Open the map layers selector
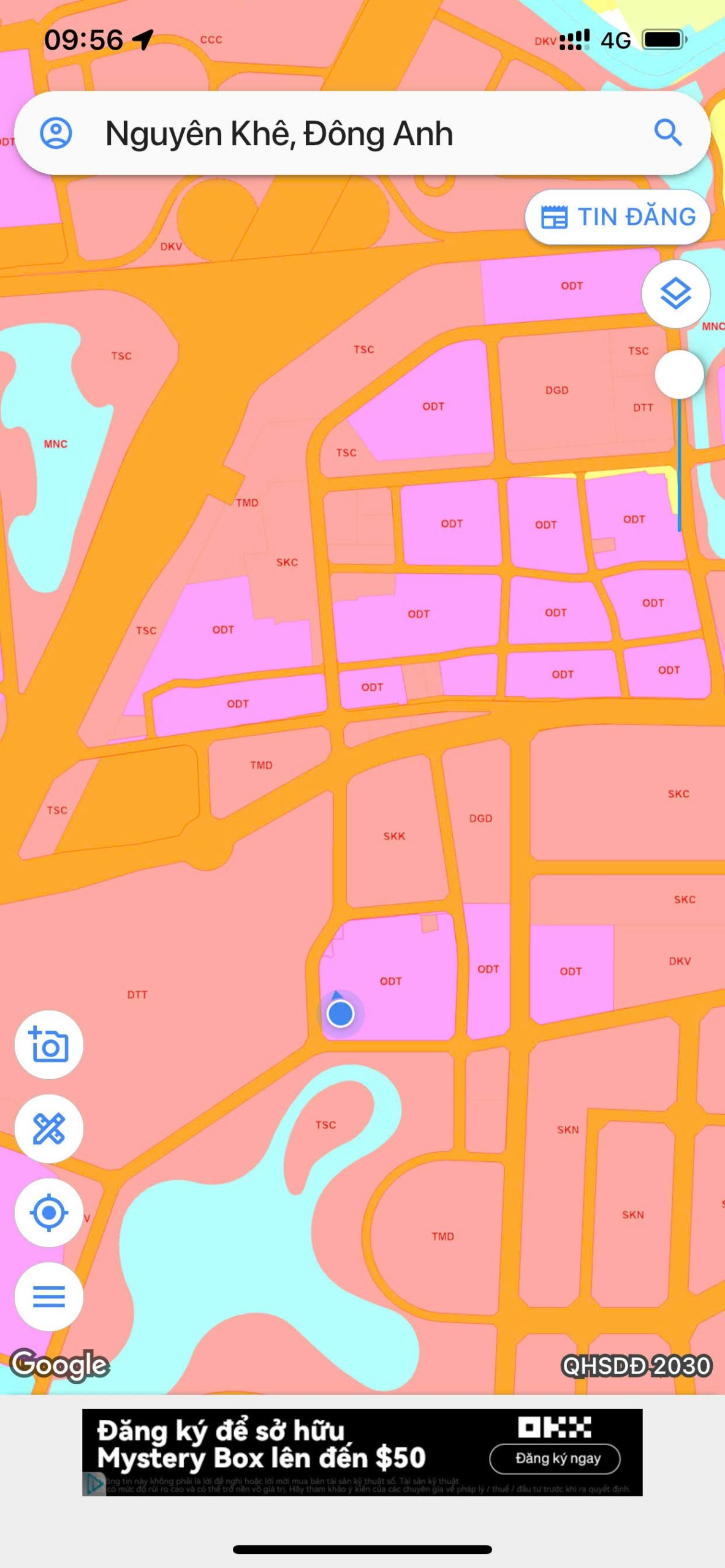 (x=675, y=293)
